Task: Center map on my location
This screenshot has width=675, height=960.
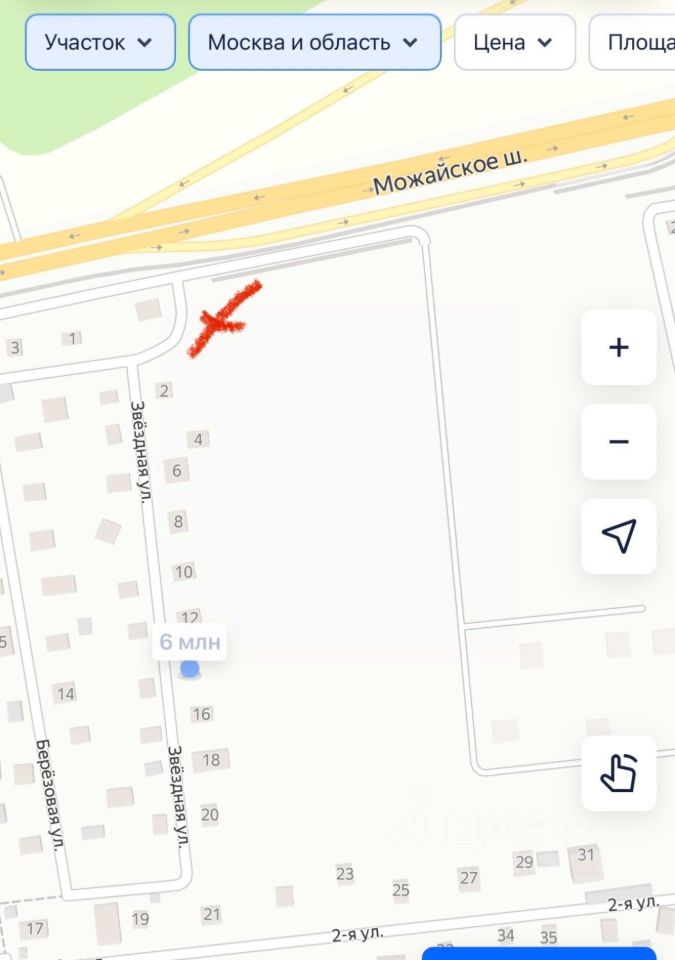Action: [x=619, y=536]
